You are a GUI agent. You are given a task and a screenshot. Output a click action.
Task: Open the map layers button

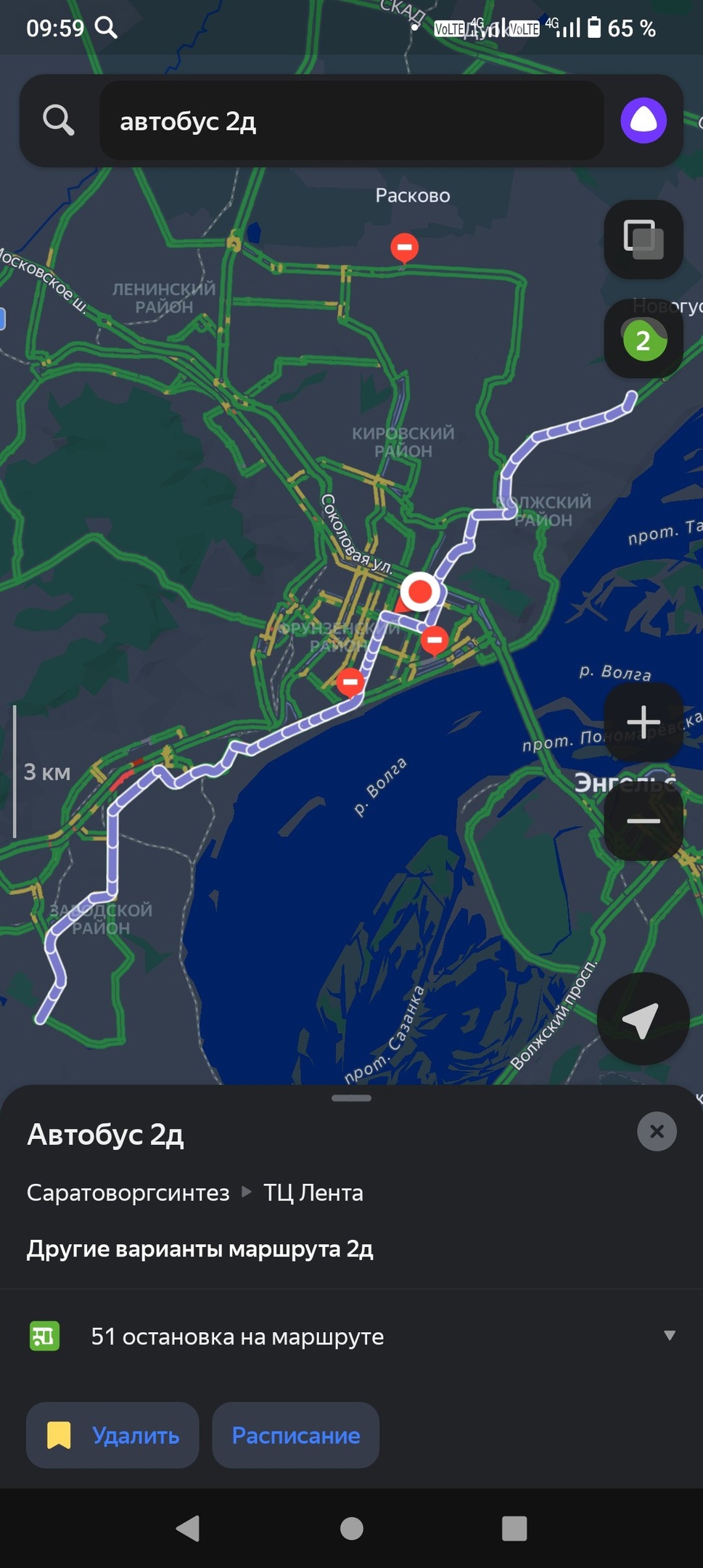coord(643,239)
